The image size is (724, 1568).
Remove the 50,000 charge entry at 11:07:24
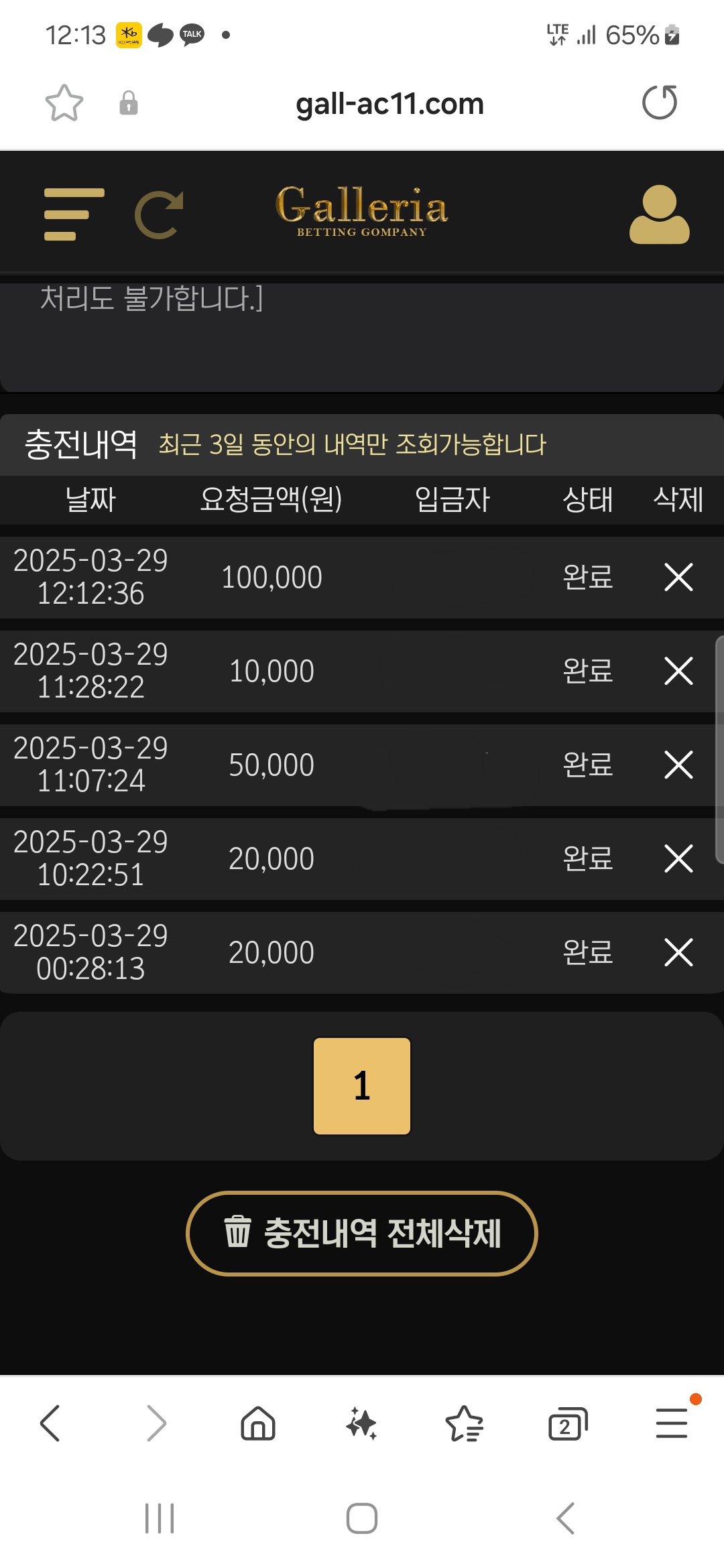coord(678,765)
